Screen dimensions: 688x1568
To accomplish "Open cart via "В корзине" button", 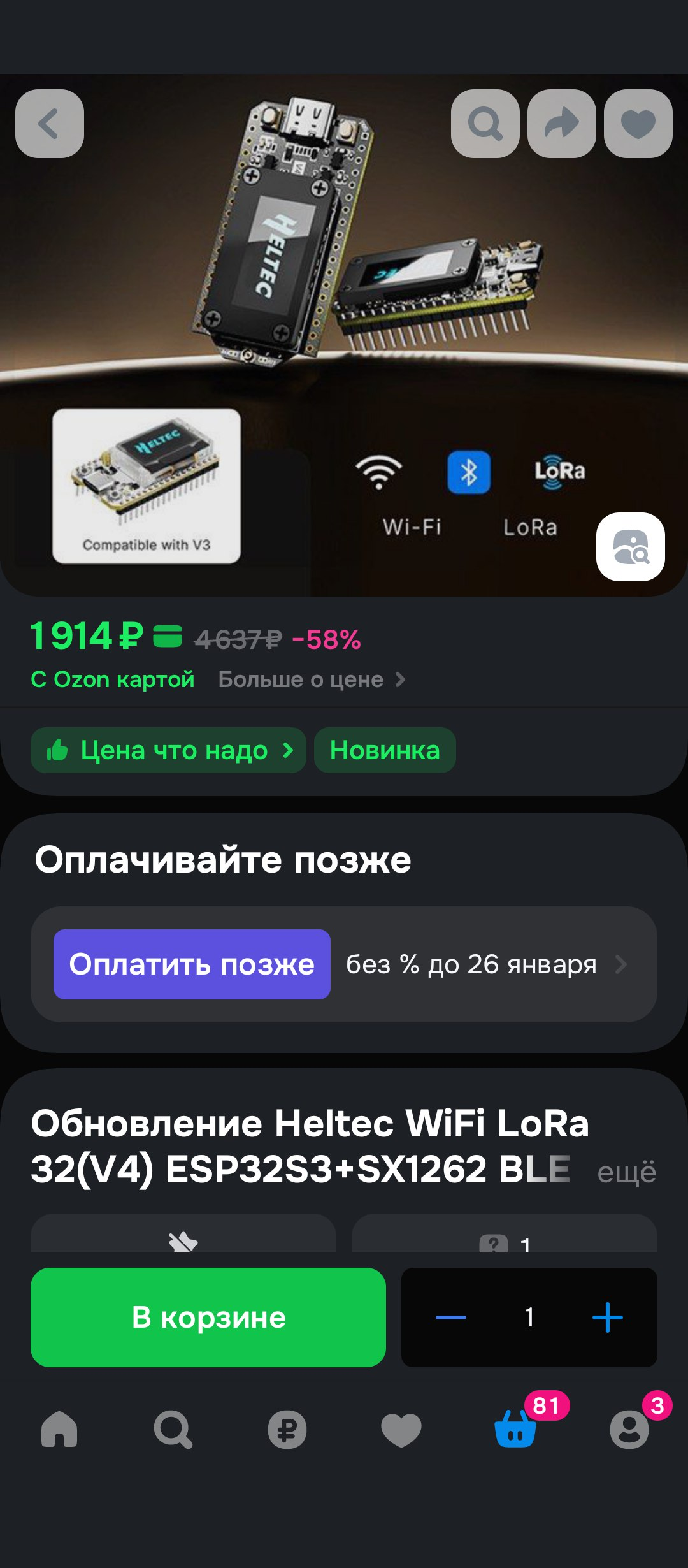I will tap(208, 1318).
